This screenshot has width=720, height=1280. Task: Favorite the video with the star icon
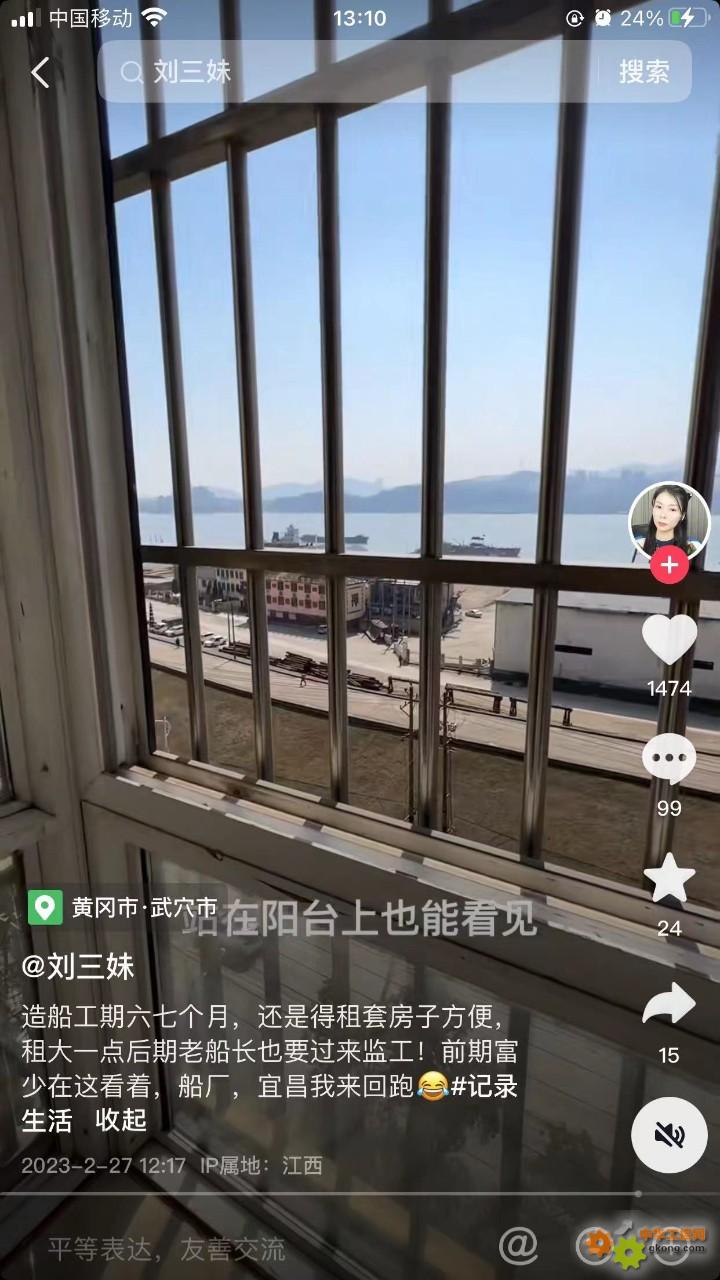coord(669,880)
